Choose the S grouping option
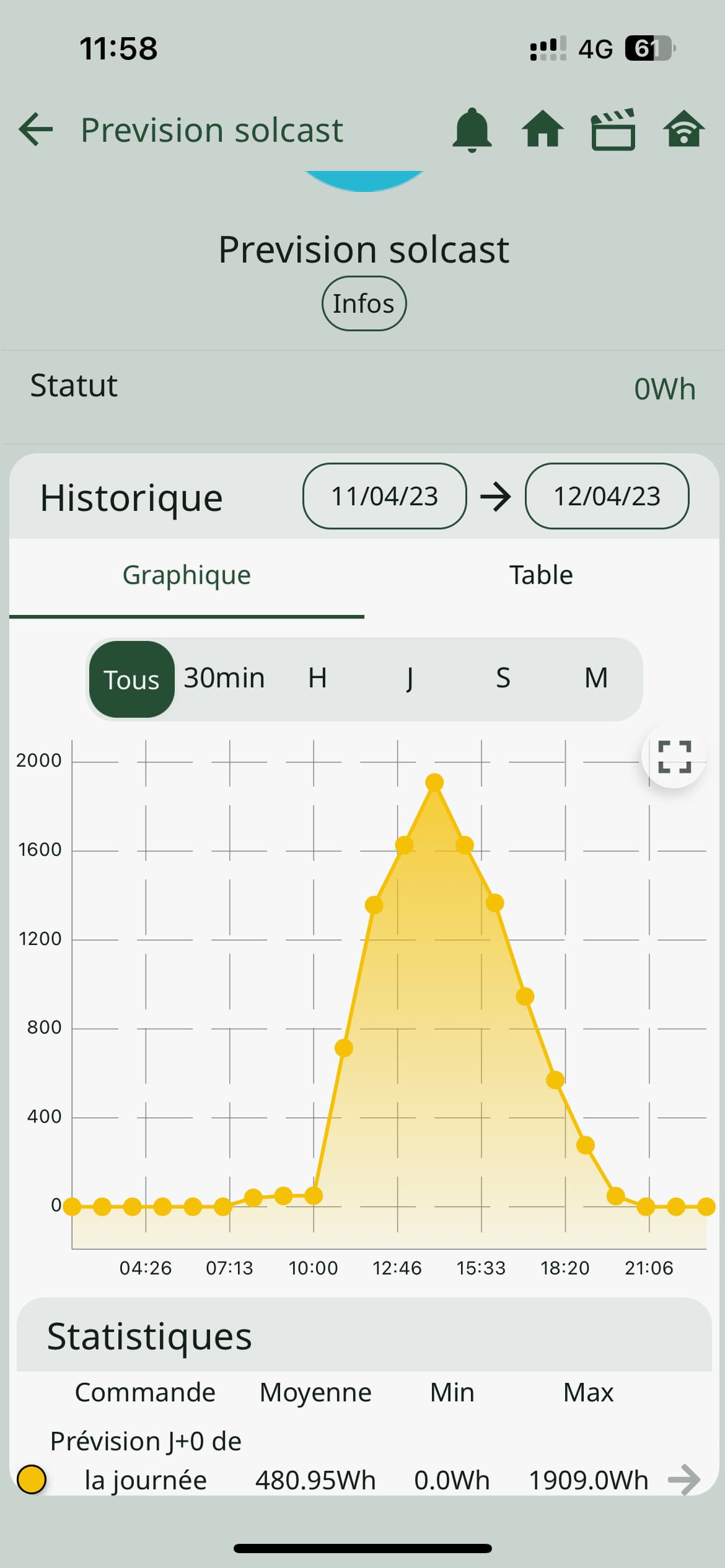Image resolution: width=725 pixels, height=1568 pixels. 503,678
